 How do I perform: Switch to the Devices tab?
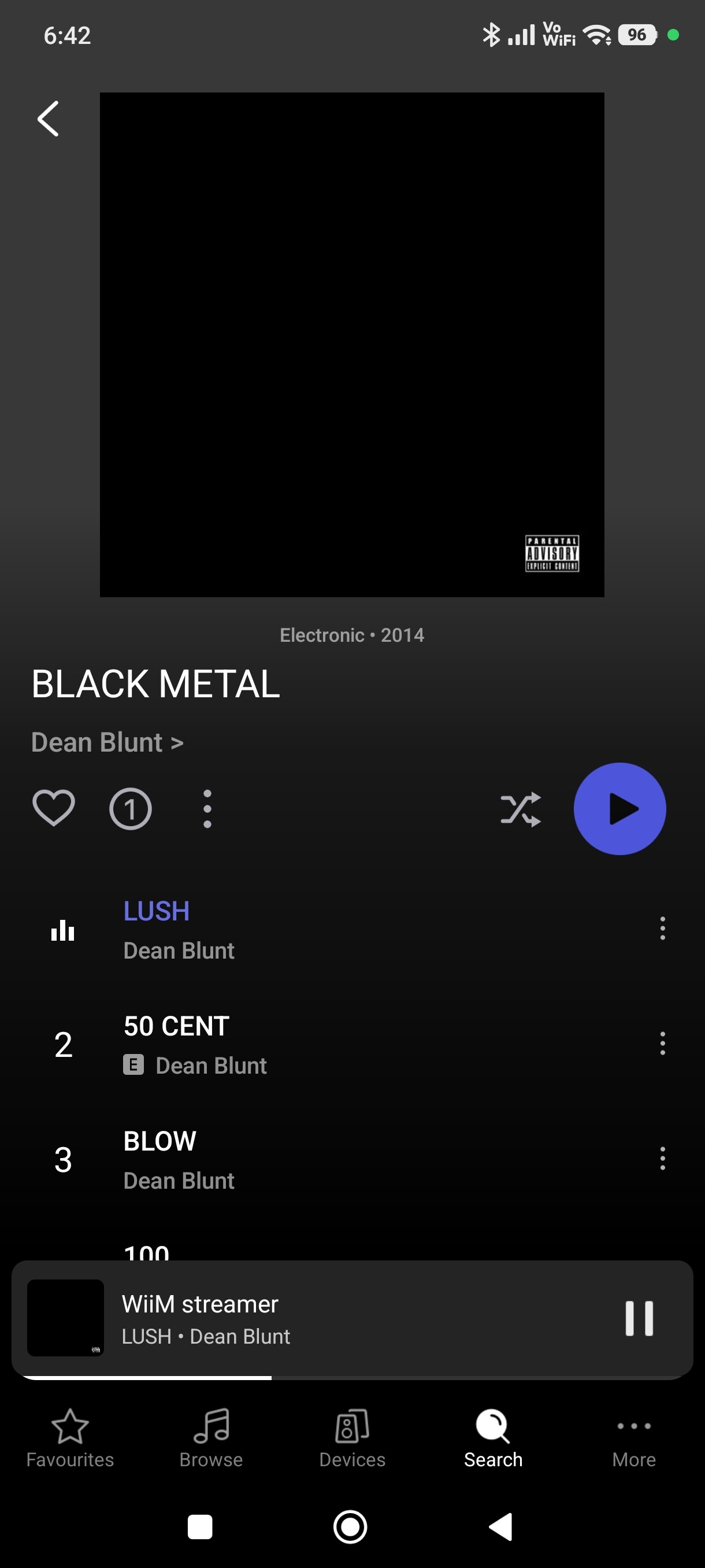(x=352, y=1438)
